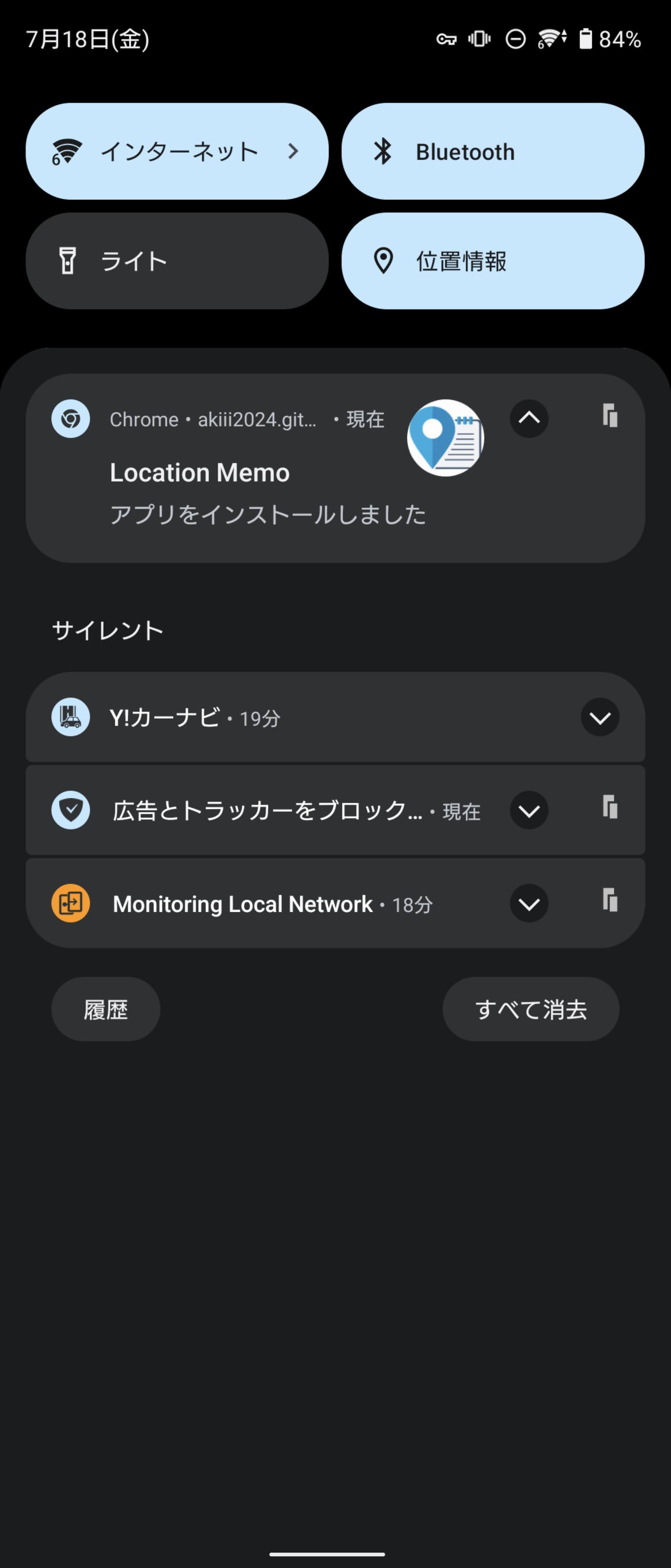Disable 位置情報 via its quick settings tile
Screen dimensions: 671x1568
493,261
